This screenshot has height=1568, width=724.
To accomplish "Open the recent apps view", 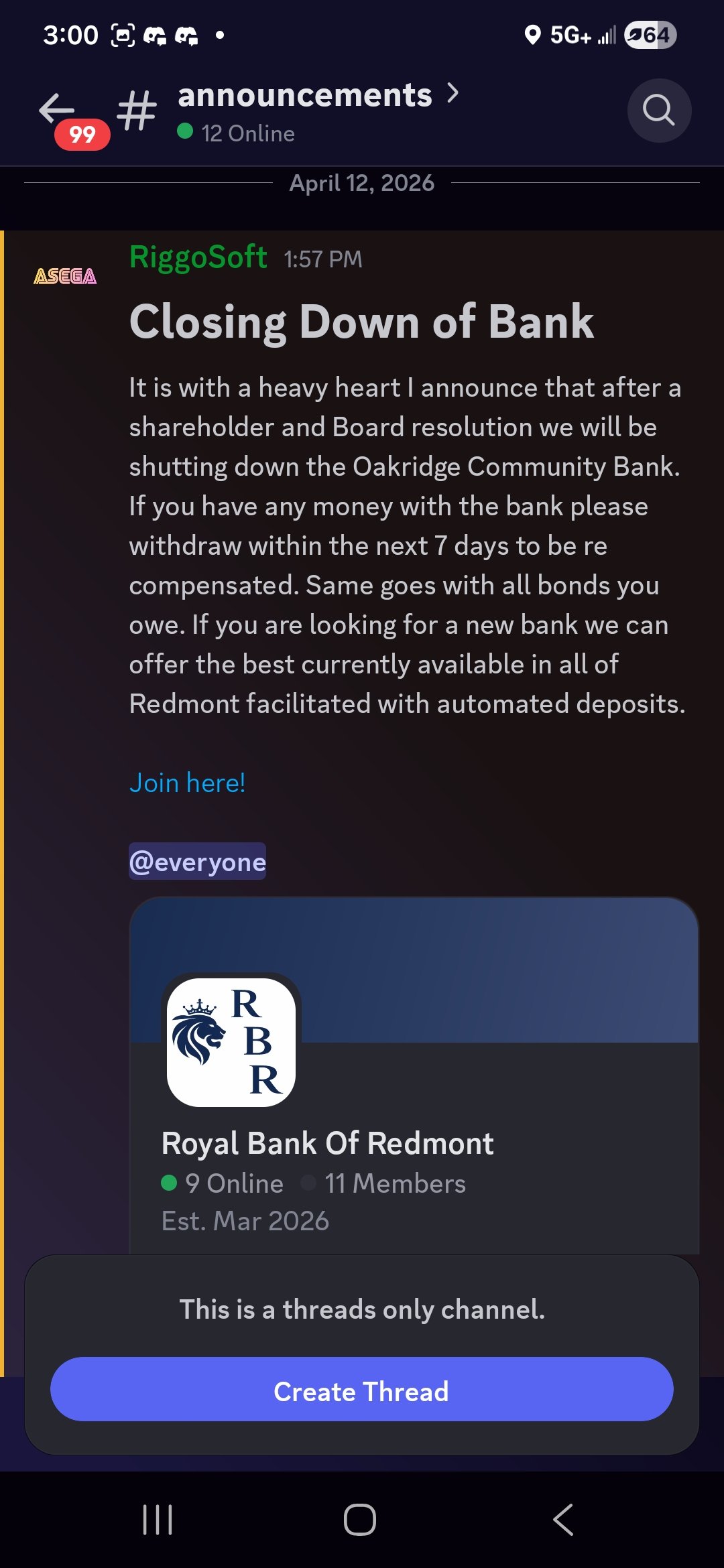I will (x=158, y=1519).
